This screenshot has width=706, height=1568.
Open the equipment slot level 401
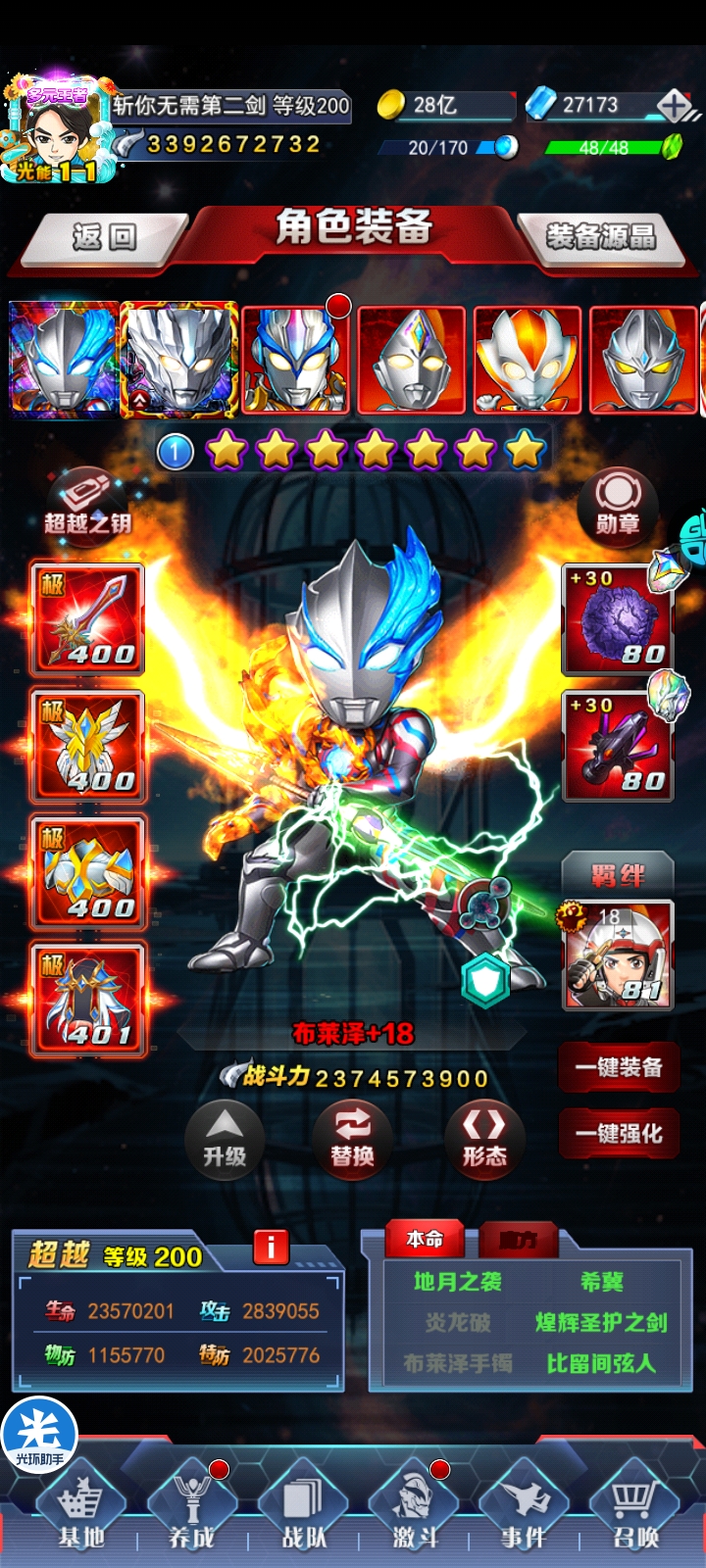[x=87, y=1000]
